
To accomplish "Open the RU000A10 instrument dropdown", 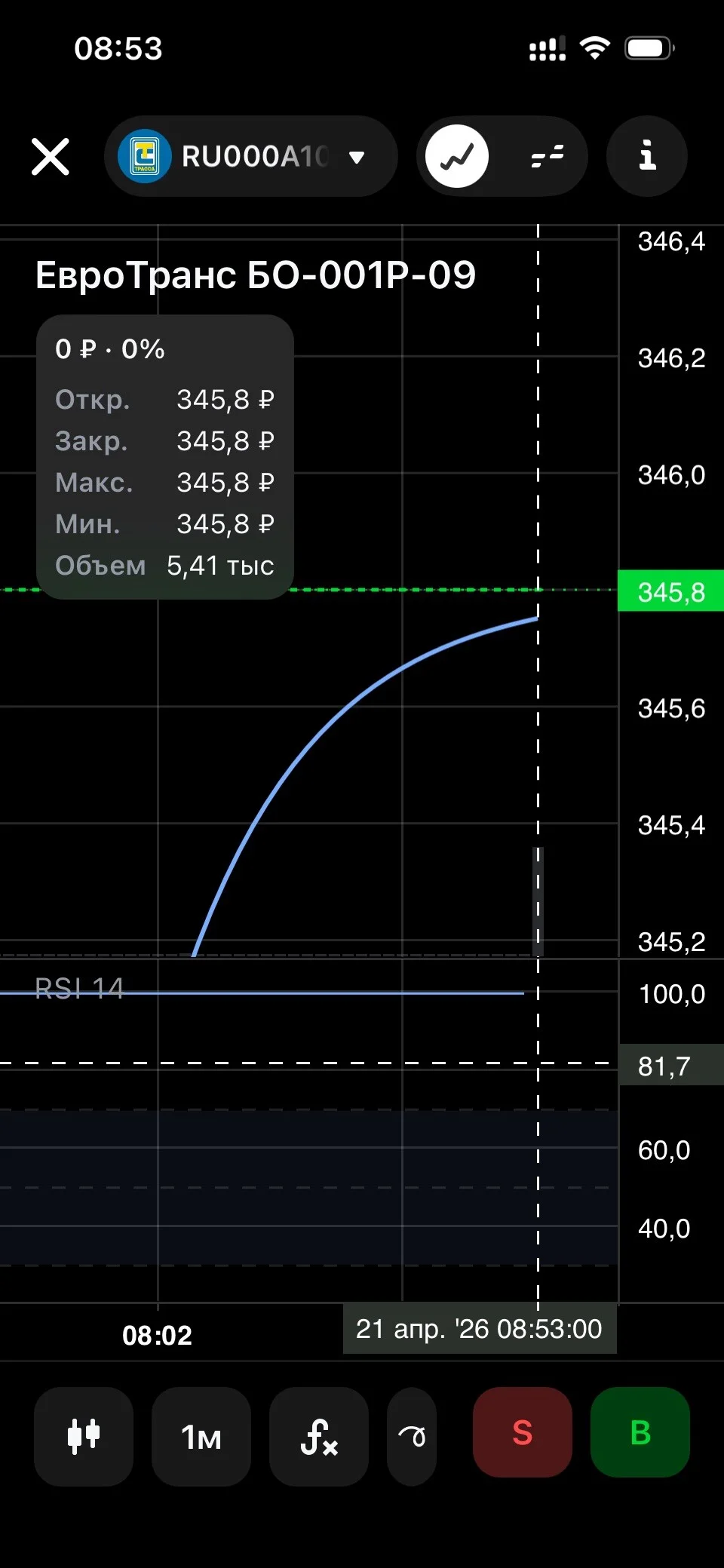I will click(251, 156).
